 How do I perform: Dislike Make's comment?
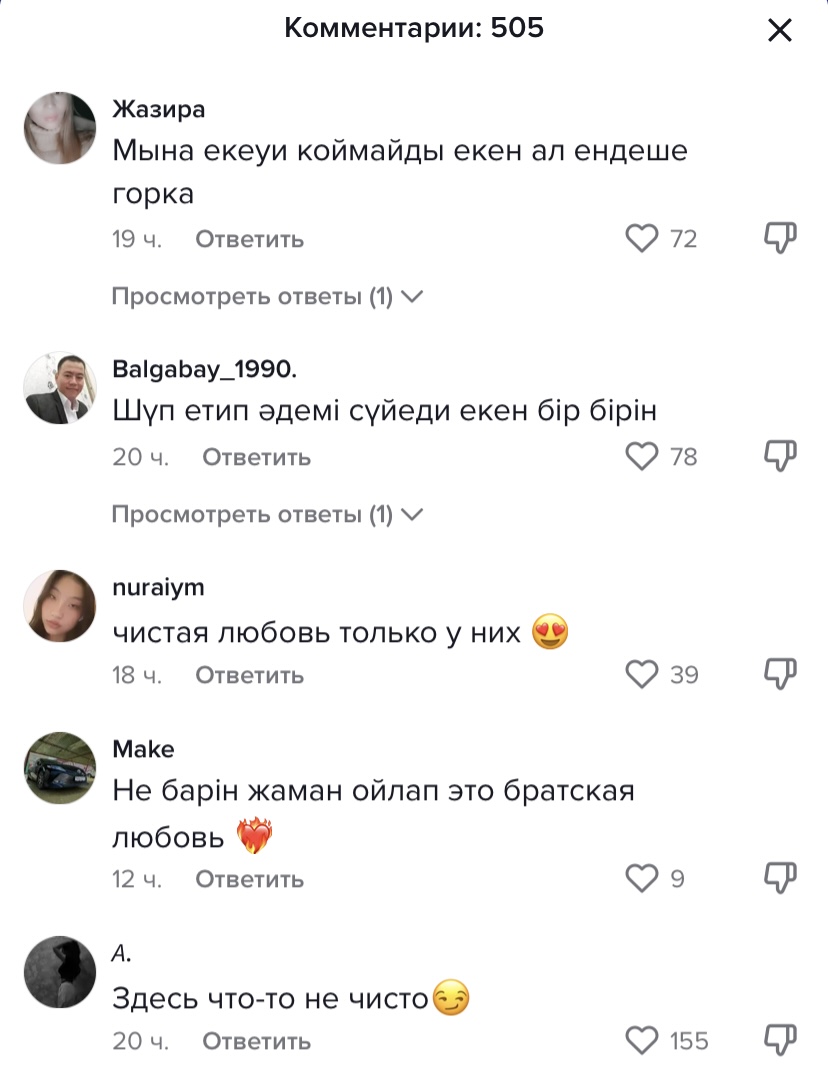coord(779,878)
